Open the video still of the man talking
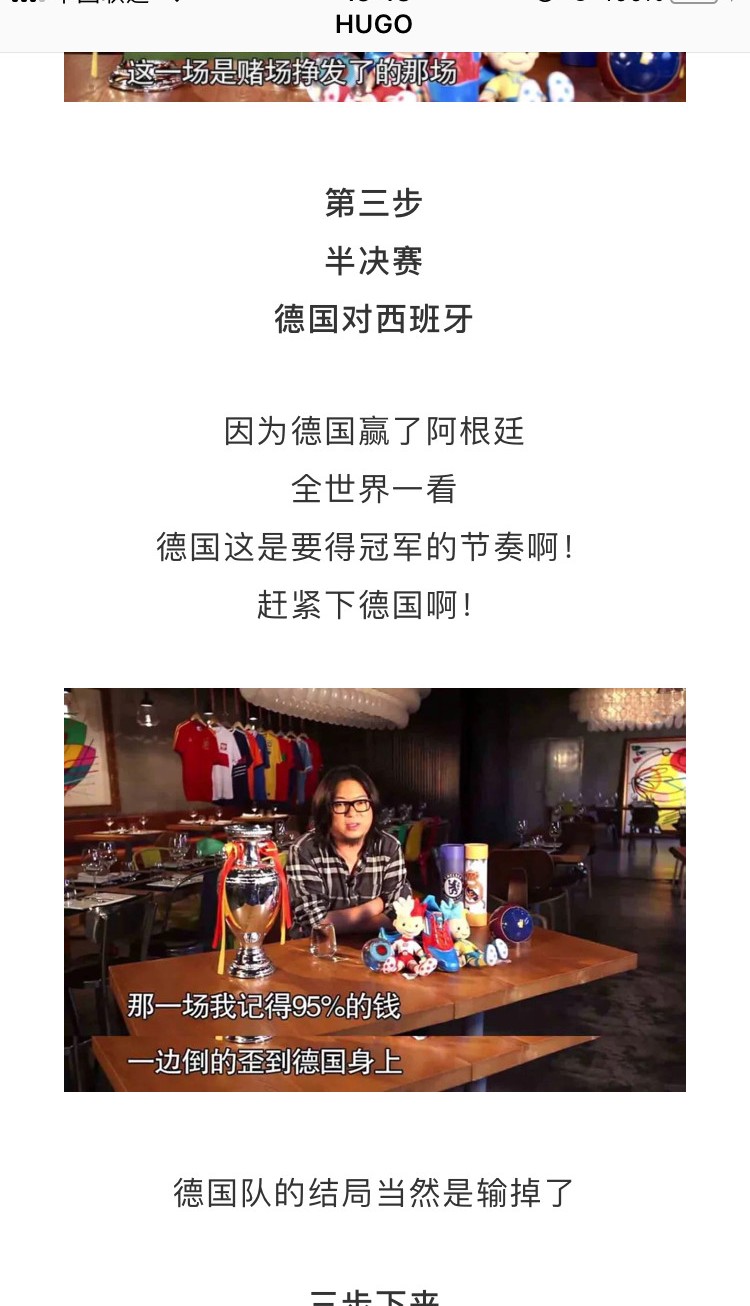 tap(374, 888)
